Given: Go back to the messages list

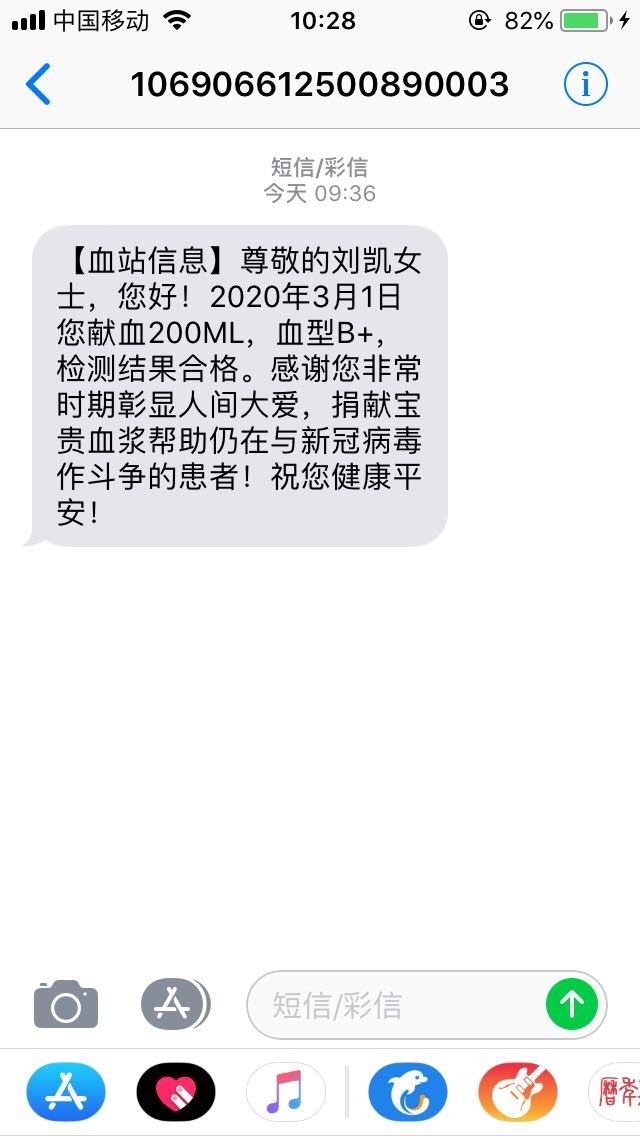Looking at the screenshot, I should pyautogui.click(x=38, y=85).
